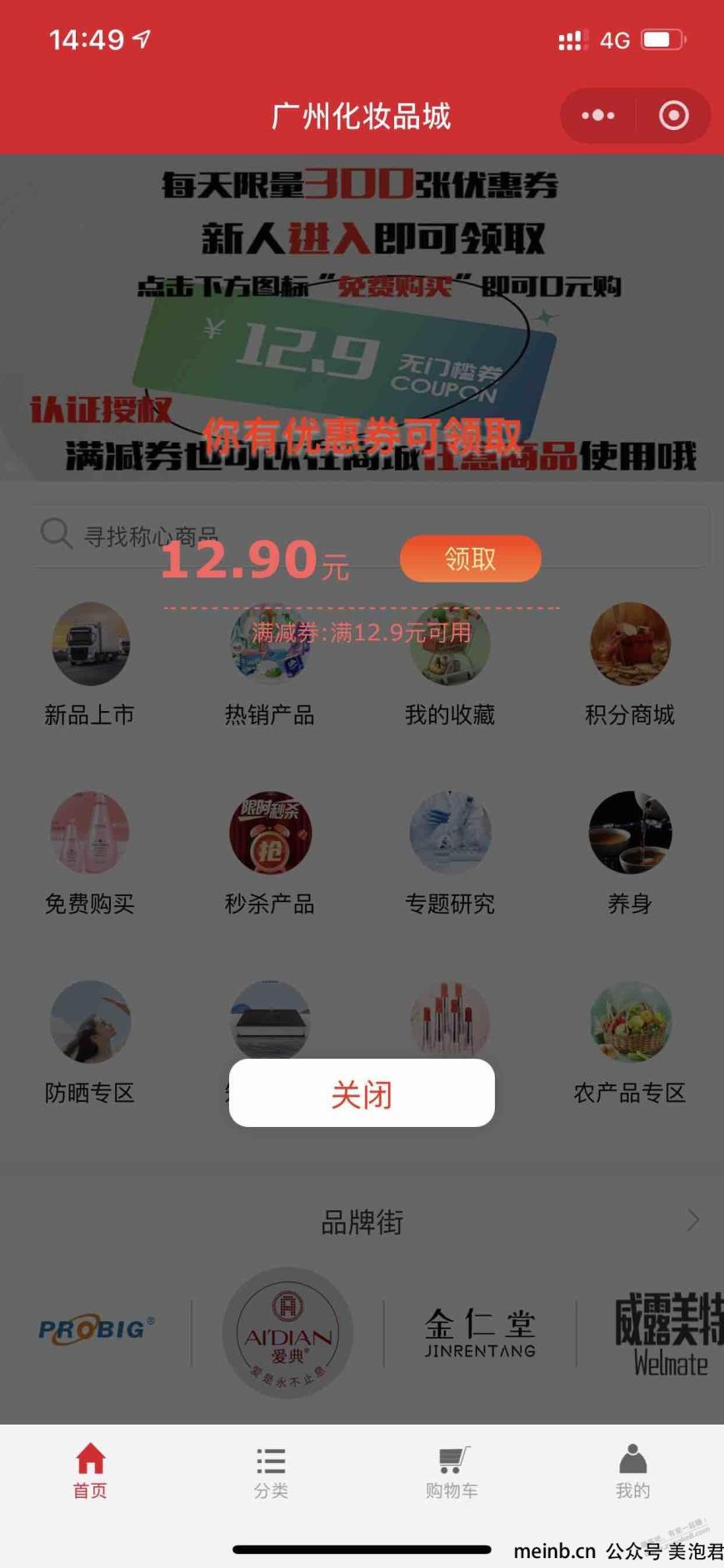Image resolution: width=724 pixels, height=1568 pixels.
Task: Expand 品牌街 with the arrow
Action: [x=692, y=1221]
